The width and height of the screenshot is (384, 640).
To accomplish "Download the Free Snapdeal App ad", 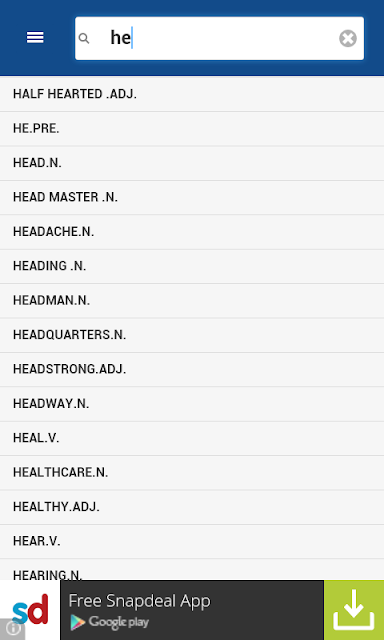I will (354, 610).
